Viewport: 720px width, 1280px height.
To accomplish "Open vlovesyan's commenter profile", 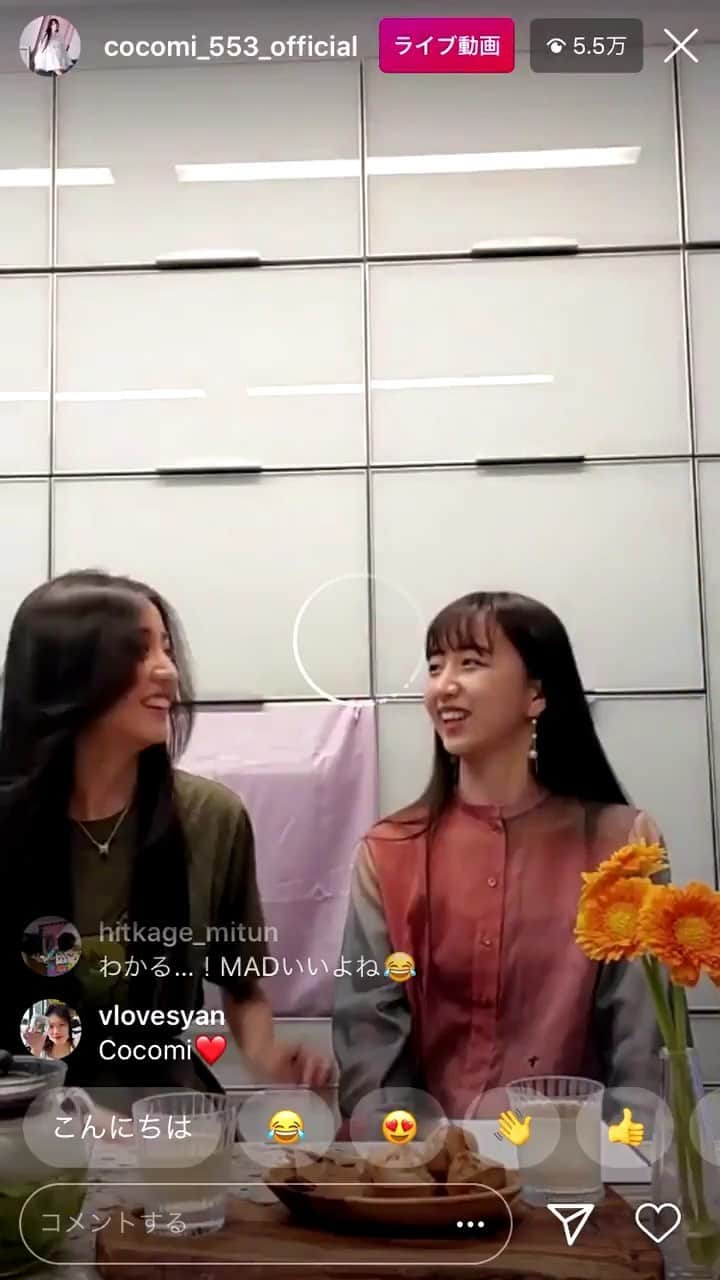I will coord(51,1029).
